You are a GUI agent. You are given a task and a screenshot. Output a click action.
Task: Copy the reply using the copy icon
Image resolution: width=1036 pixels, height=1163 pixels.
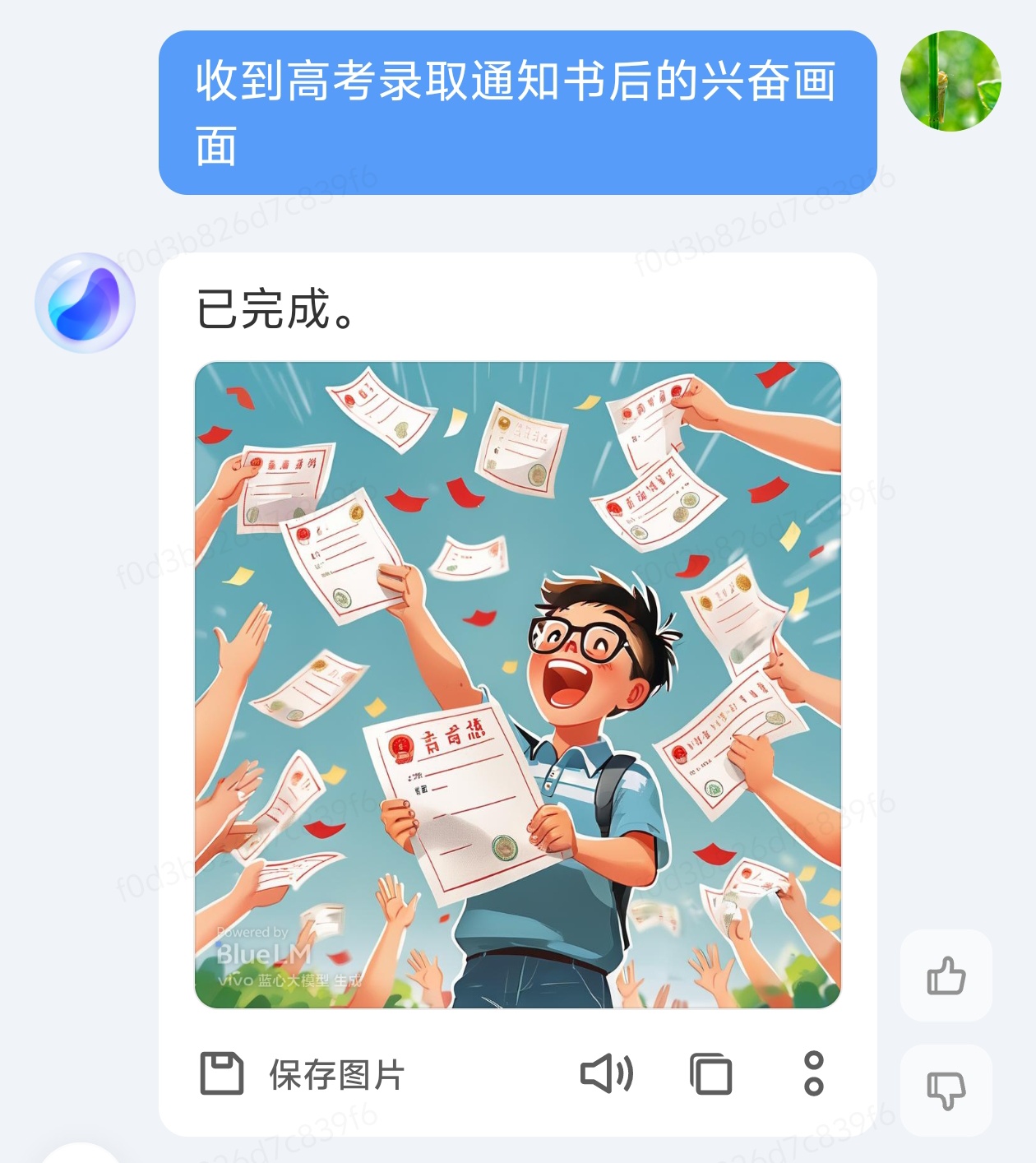pyautogui.click(x=711, y=1073)
